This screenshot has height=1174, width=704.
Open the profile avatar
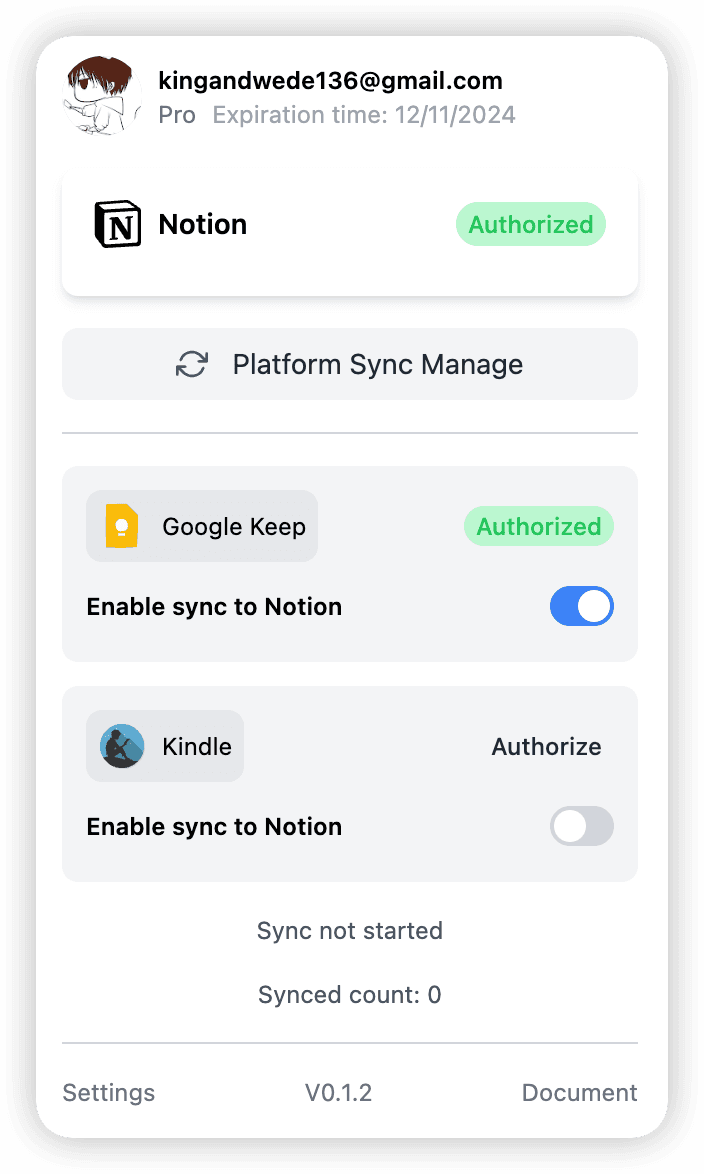coord(103,97)
